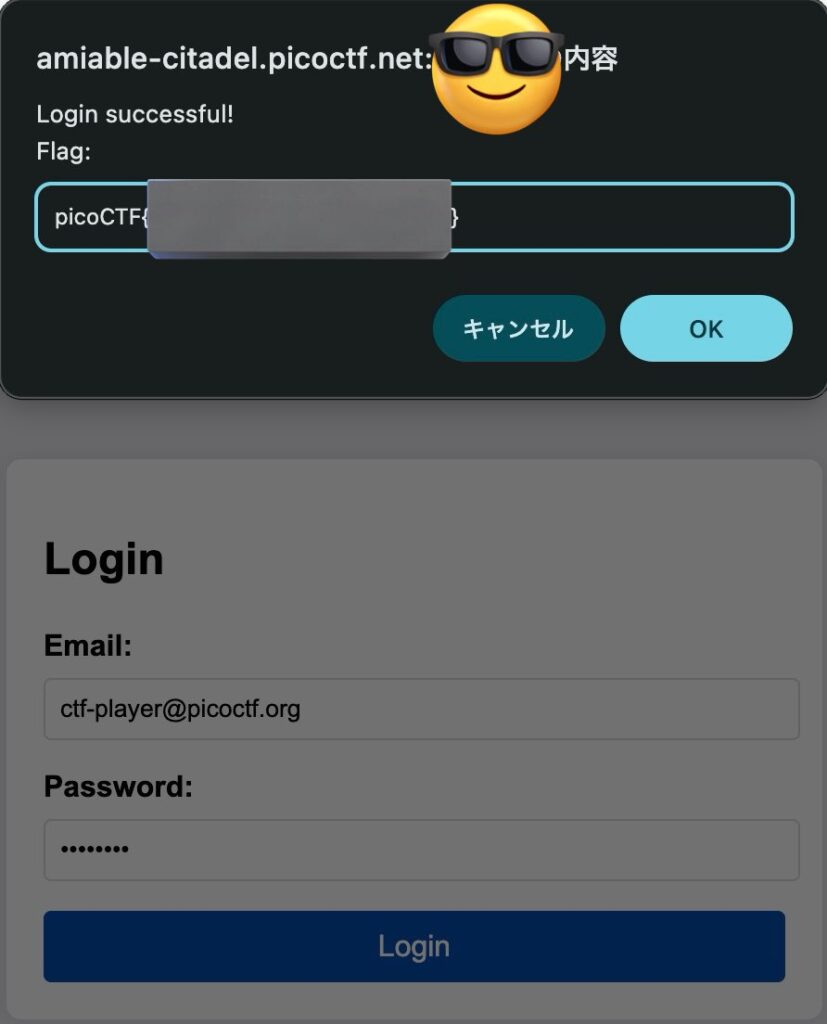
Task: Focus the Password input field
Action: [x=421, y=850]
